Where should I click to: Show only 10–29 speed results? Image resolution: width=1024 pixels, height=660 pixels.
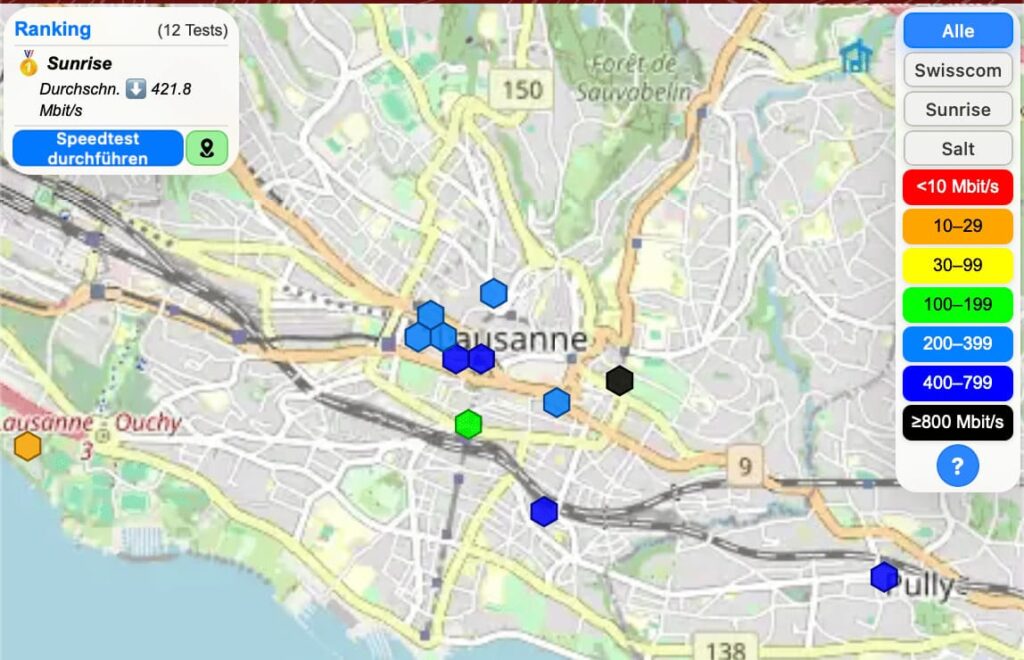pyautogui.click(x=957, y=226)
